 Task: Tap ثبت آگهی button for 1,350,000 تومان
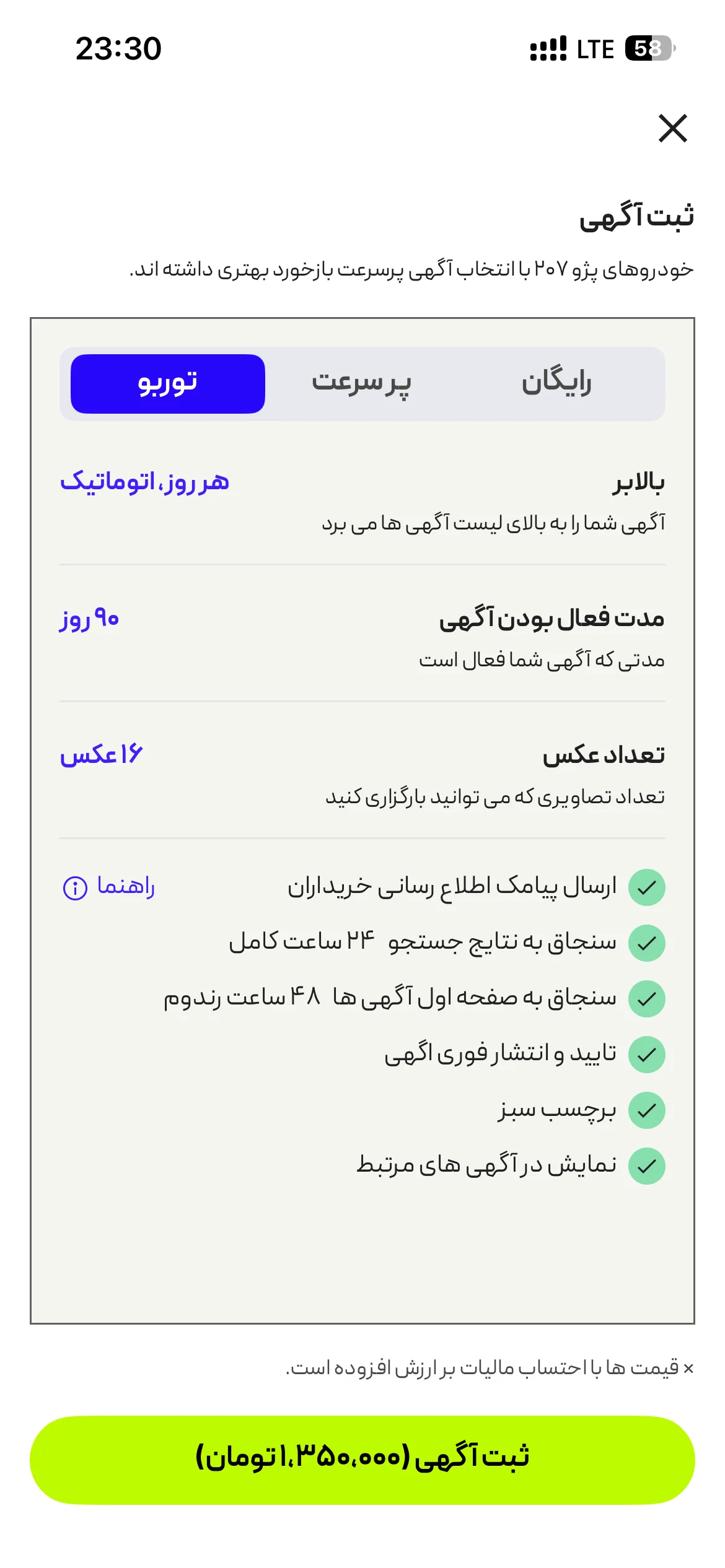362,1459
